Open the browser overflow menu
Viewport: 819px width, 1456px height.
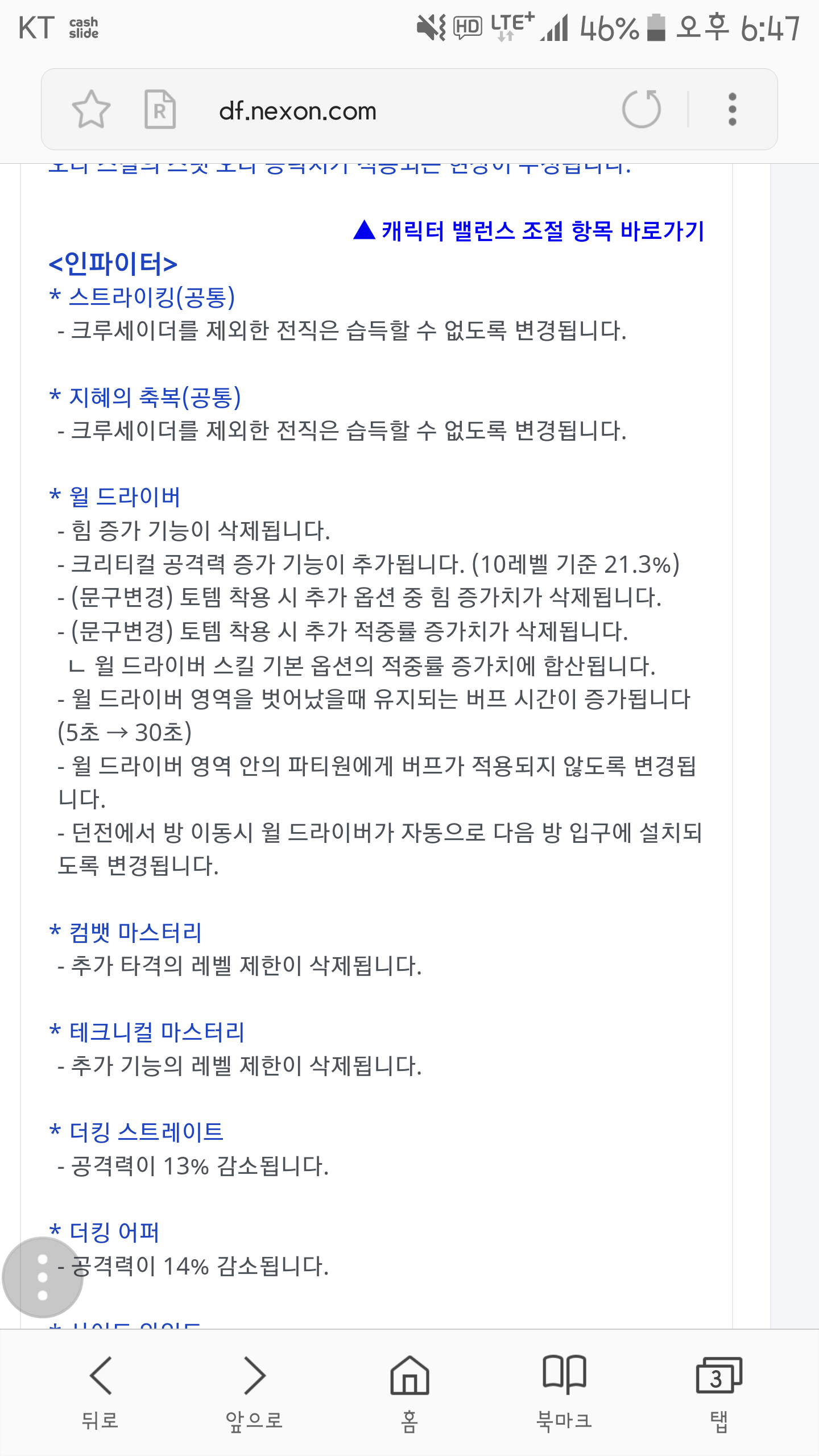733,109
